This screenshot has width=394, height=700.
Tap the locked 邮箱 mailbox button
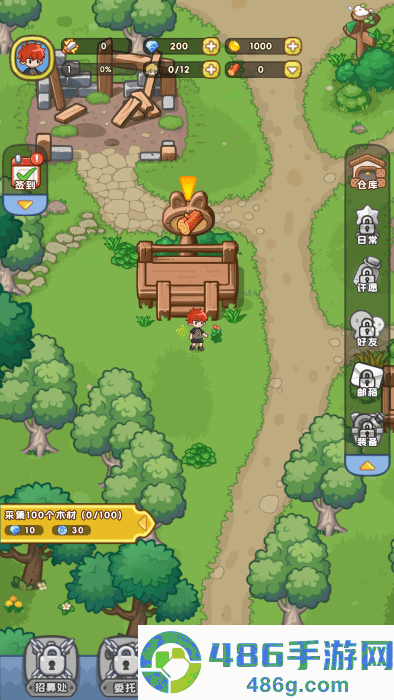(367, 379)
